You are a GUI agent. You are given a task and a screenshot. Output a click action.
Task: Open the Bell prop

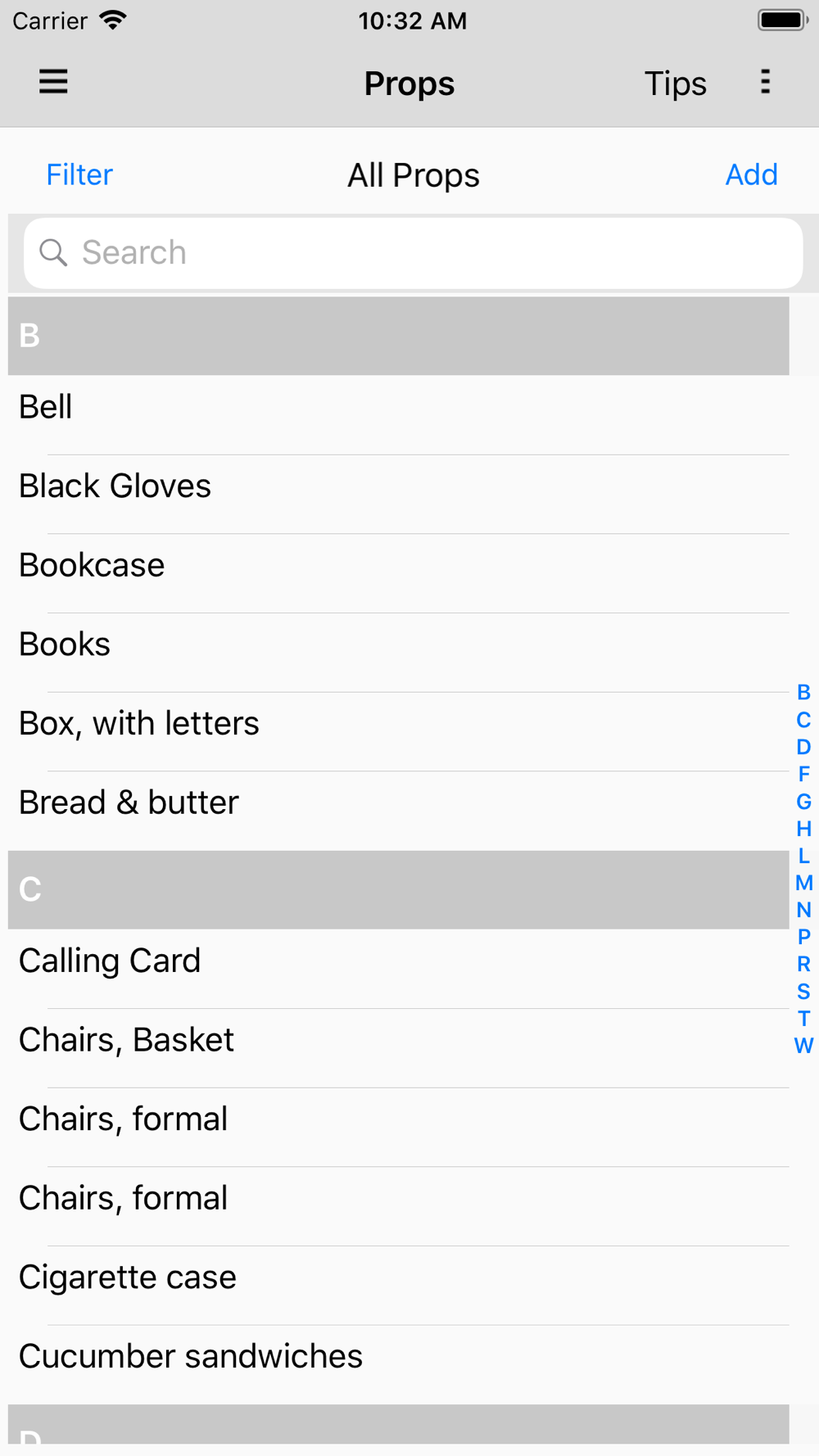tap(399, 407)
